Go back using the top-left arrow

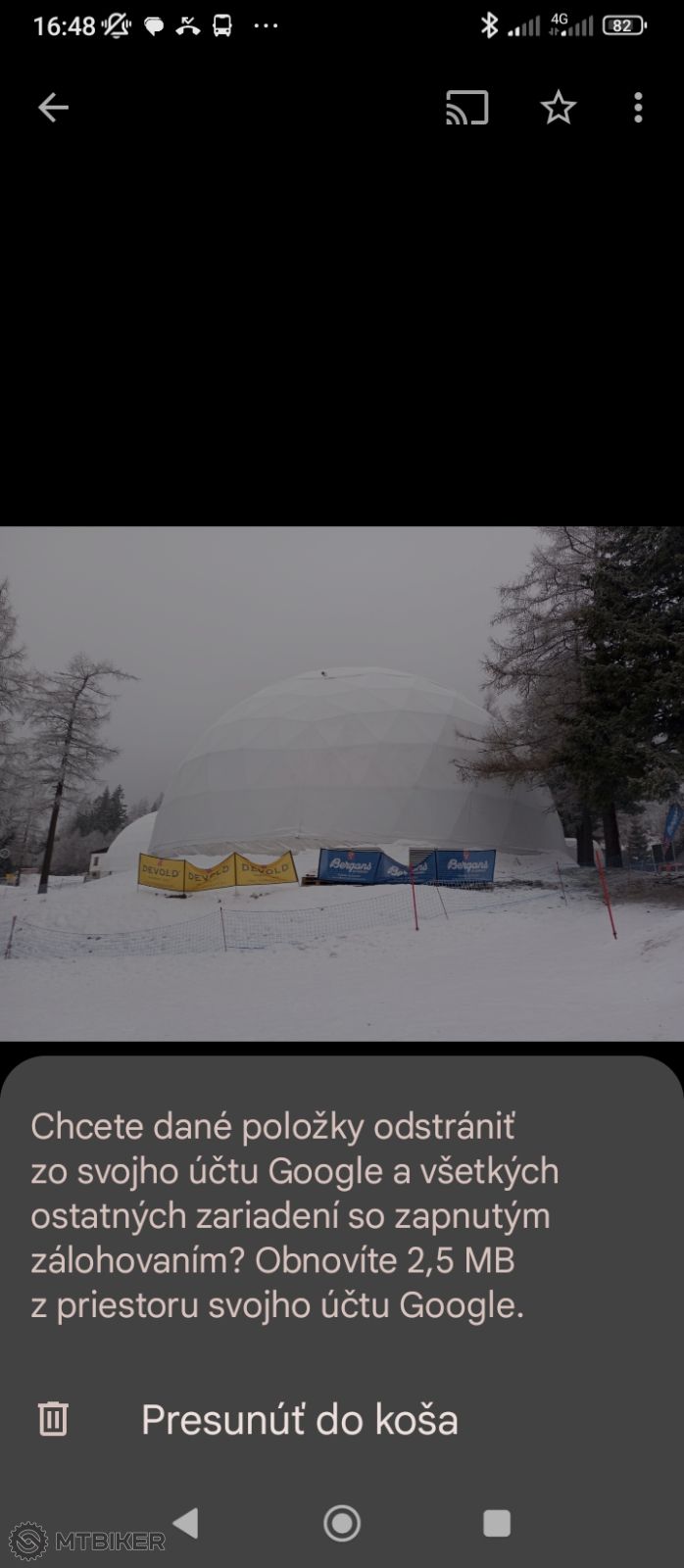53,108
